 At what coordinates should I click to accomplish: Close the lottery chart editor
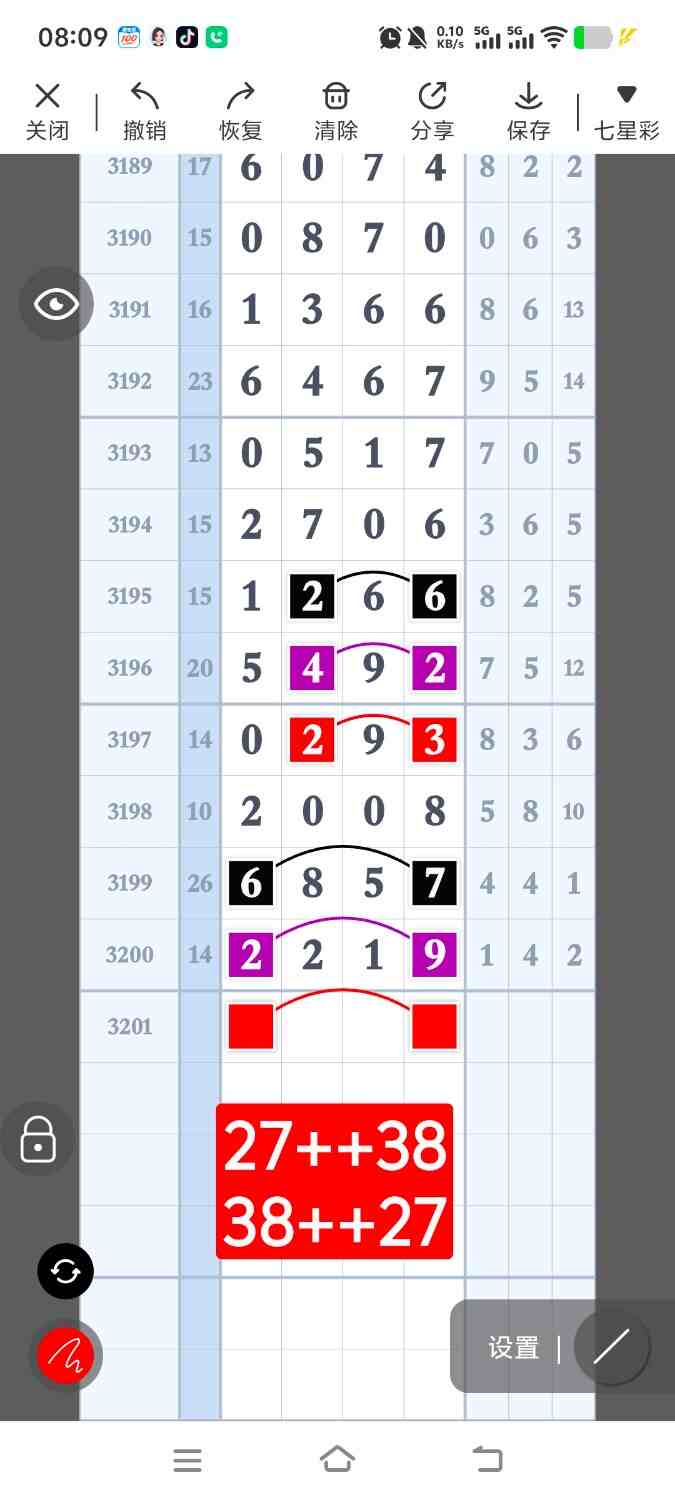click(x=47, y=111)
